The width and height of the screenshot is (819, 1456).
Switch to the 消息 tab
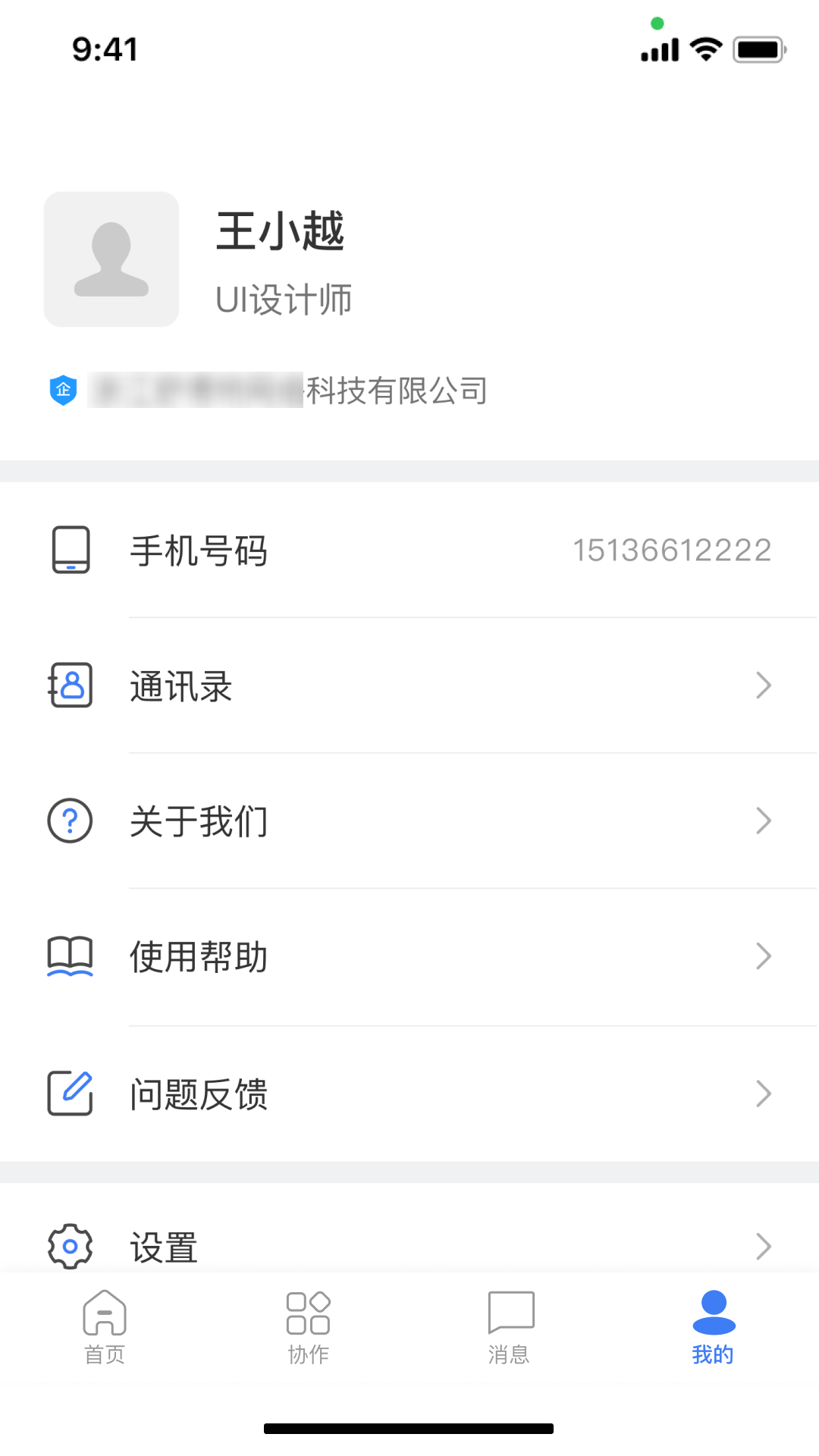(x=510, y=1327)
